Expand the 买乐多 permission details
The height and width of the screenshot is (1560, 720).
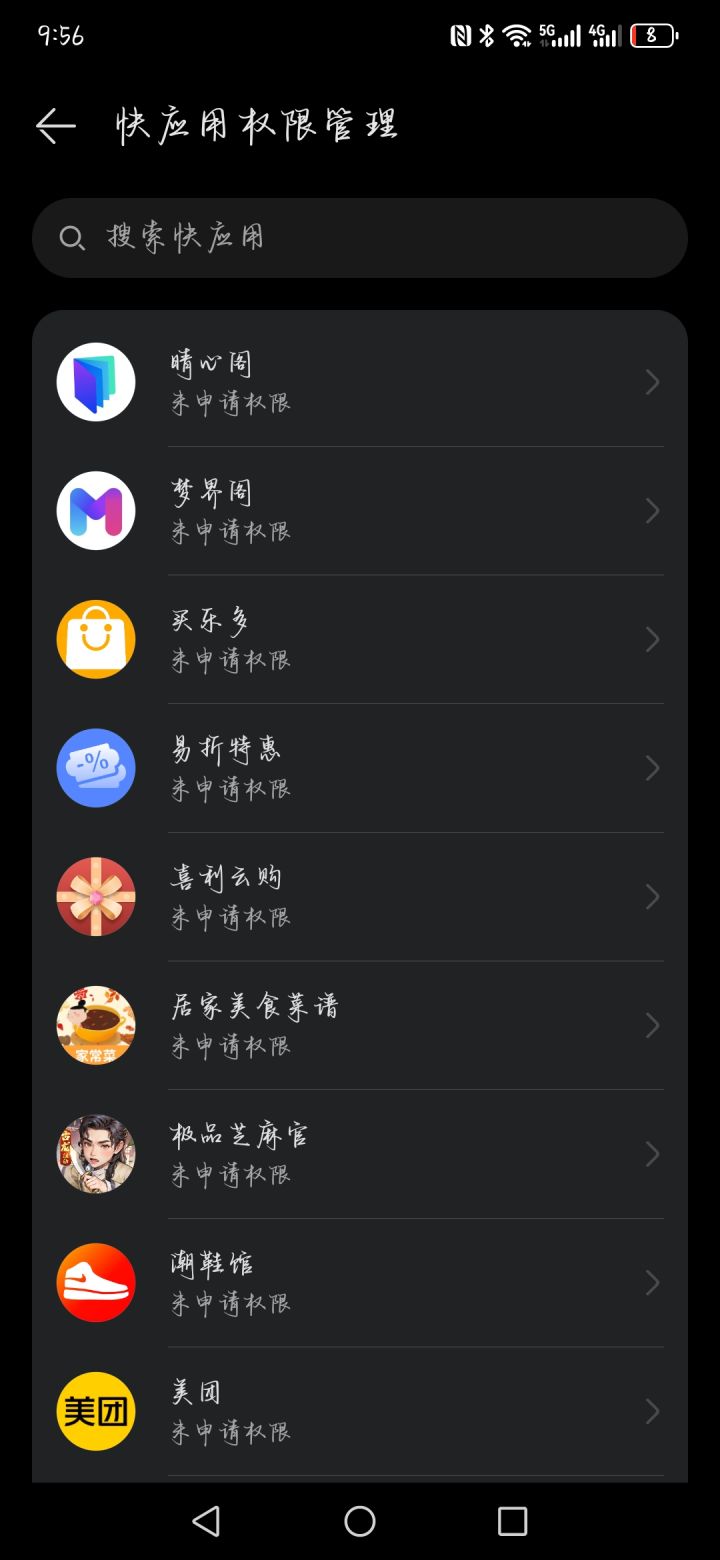coord(652,639)
